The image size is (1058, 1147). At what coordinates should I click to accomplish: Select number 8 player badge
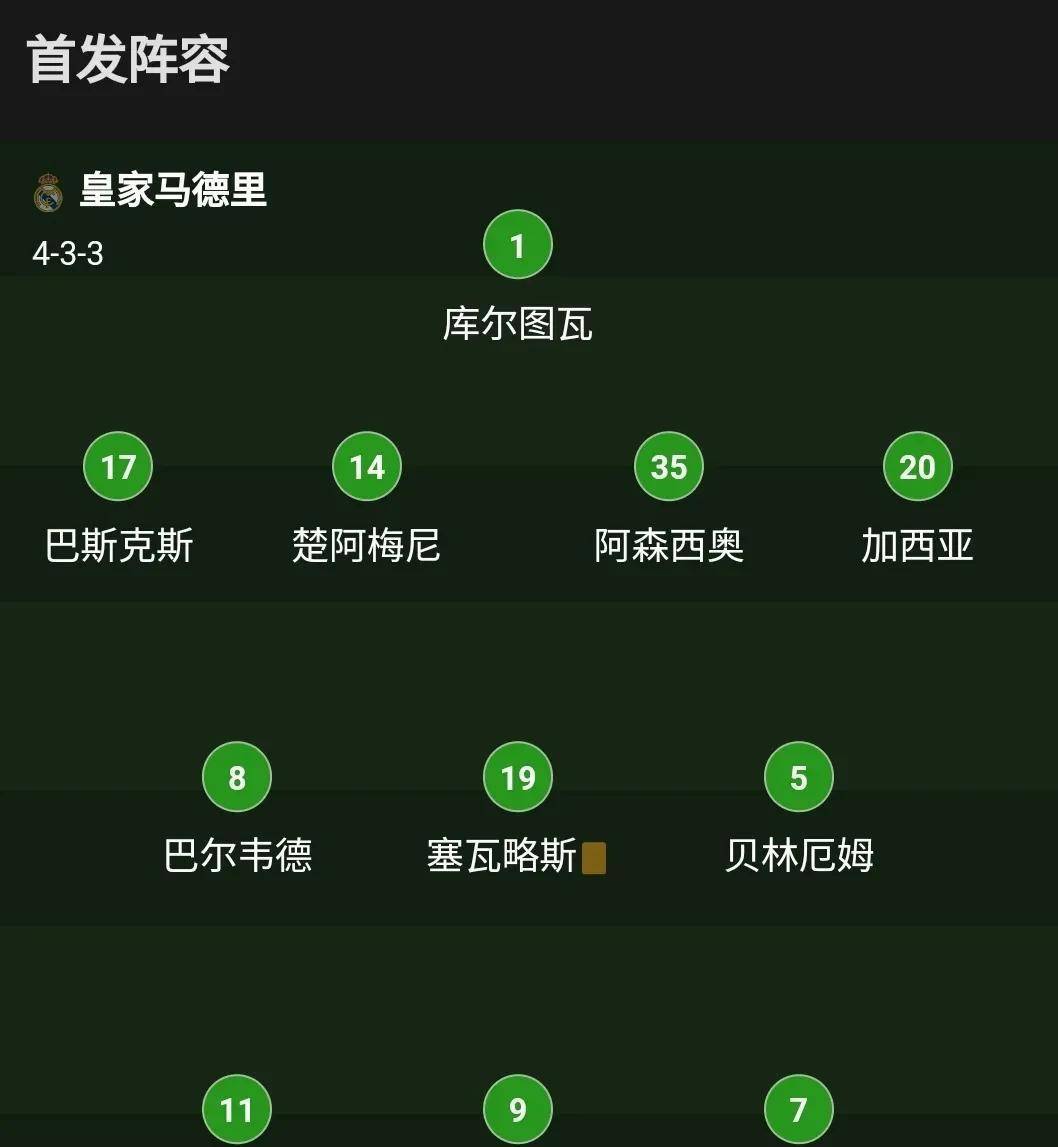pyautogui.click(x=236, y=775)
